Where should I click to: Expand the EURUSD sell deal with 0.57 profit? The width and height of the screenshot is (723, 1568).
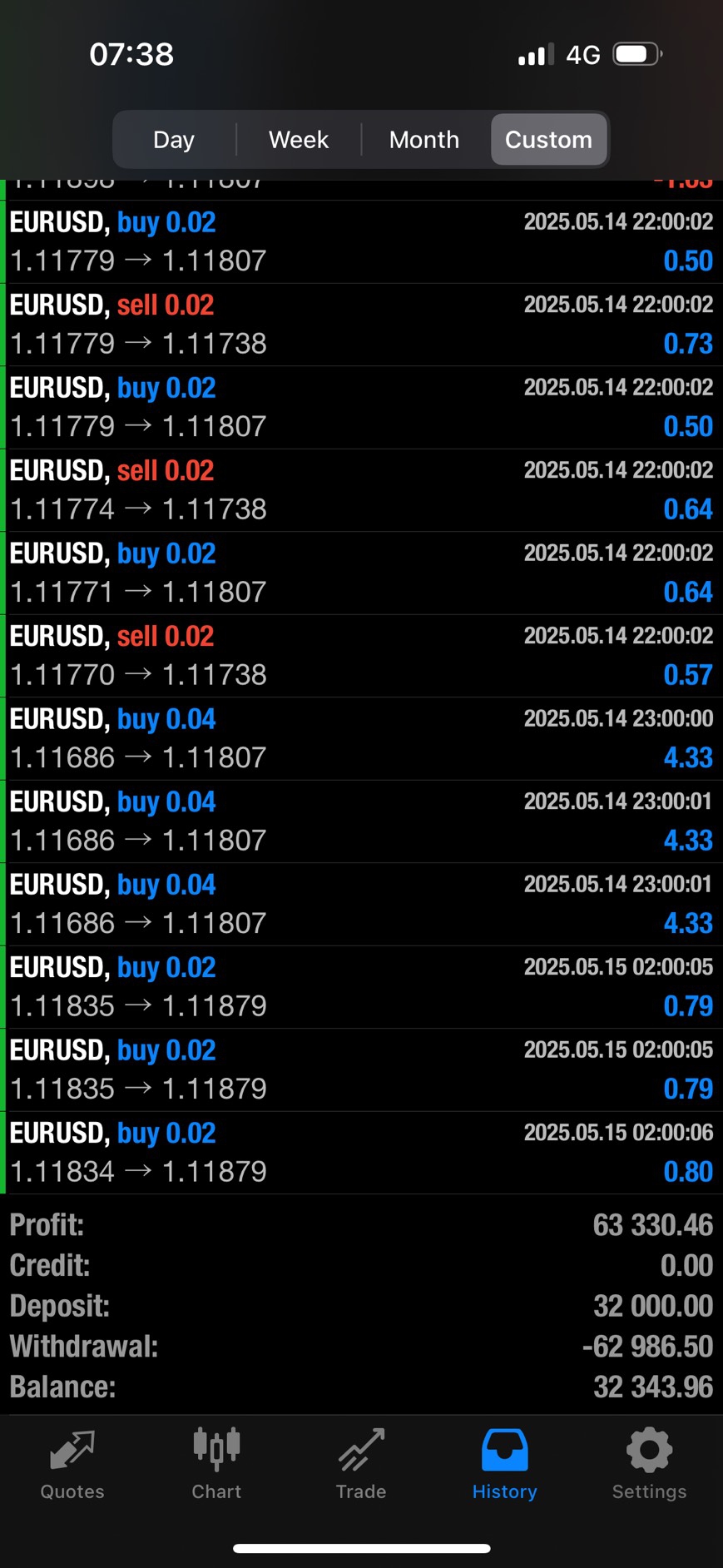pyautogui.click(x=361, y=656)
